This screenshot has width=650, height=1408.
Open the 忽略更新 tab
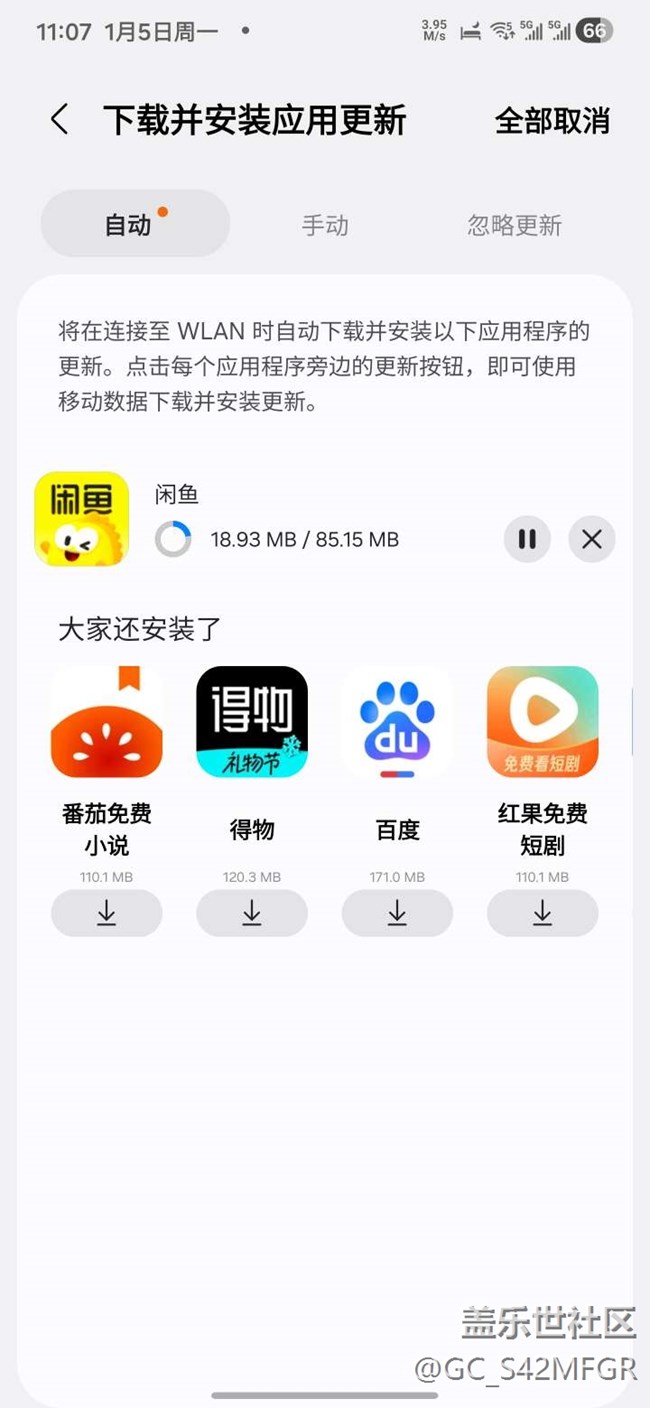[514, 225]
